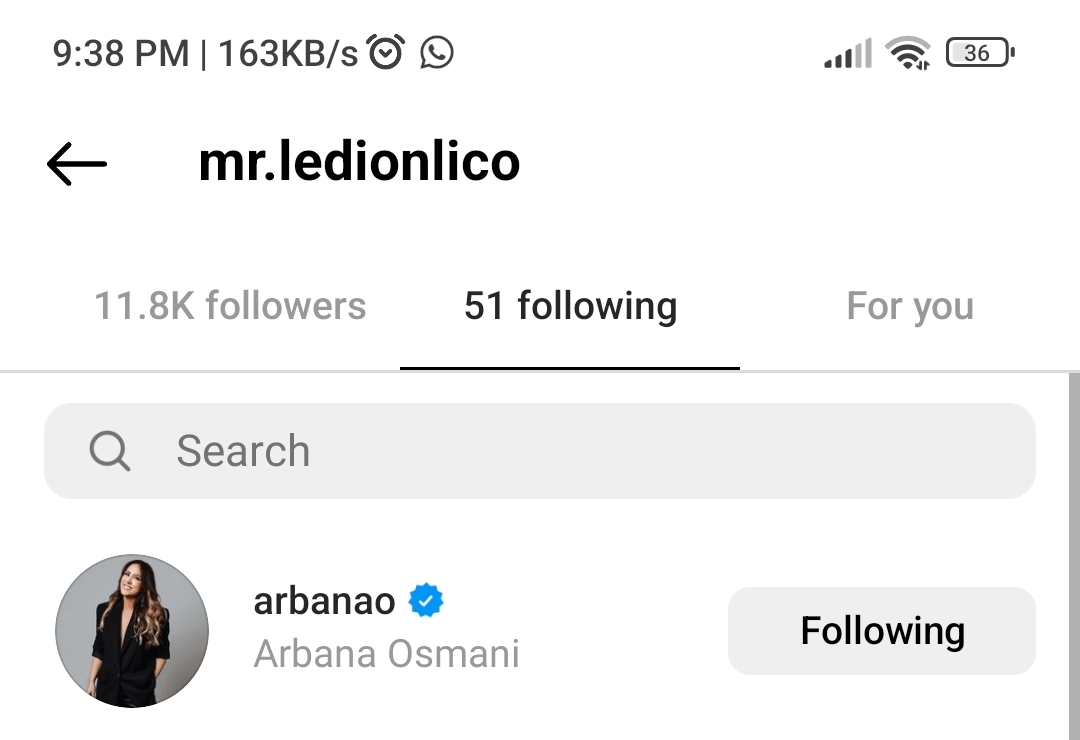Tap the Following button for arbanao
1080x740 pixels.
(x=881, y=631)
